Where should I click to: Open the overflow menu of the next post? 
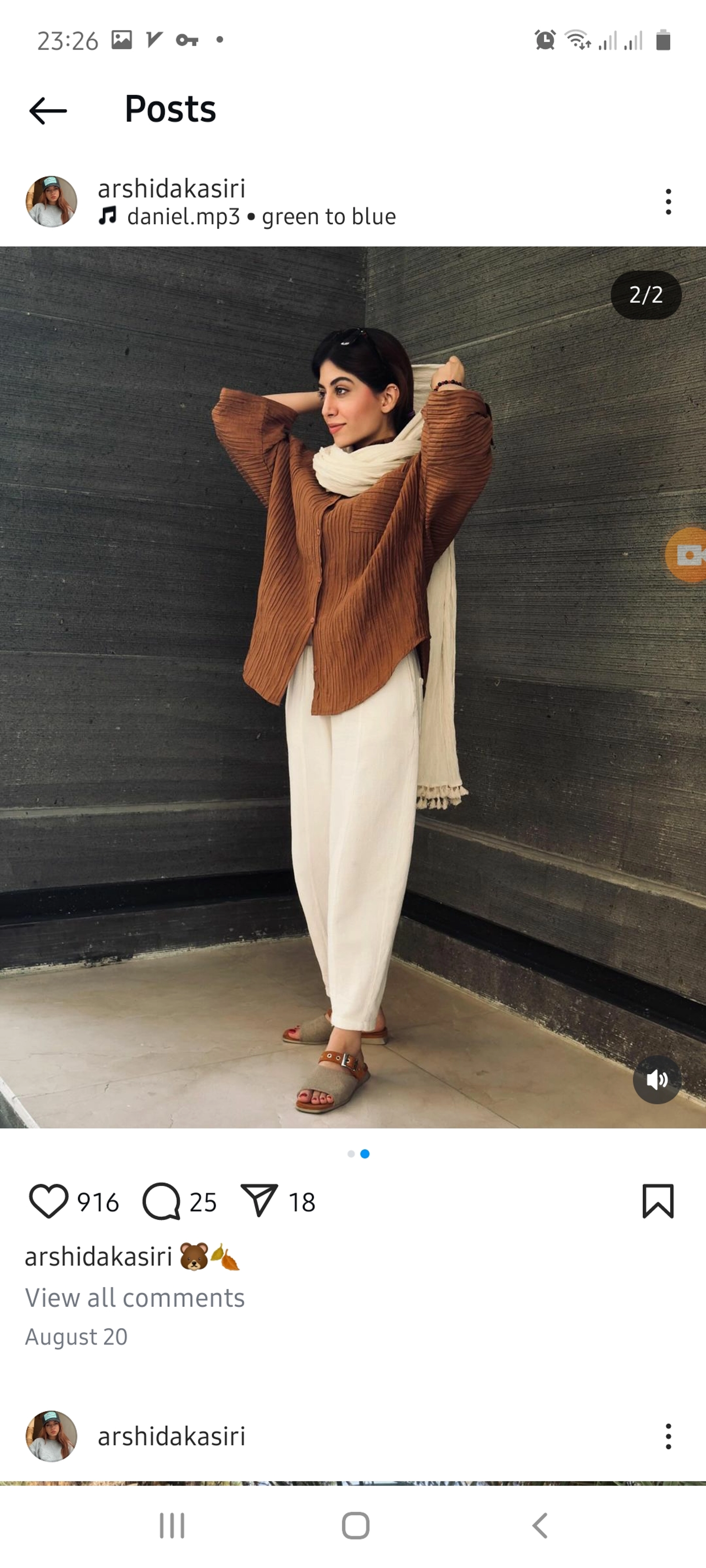668,1436
